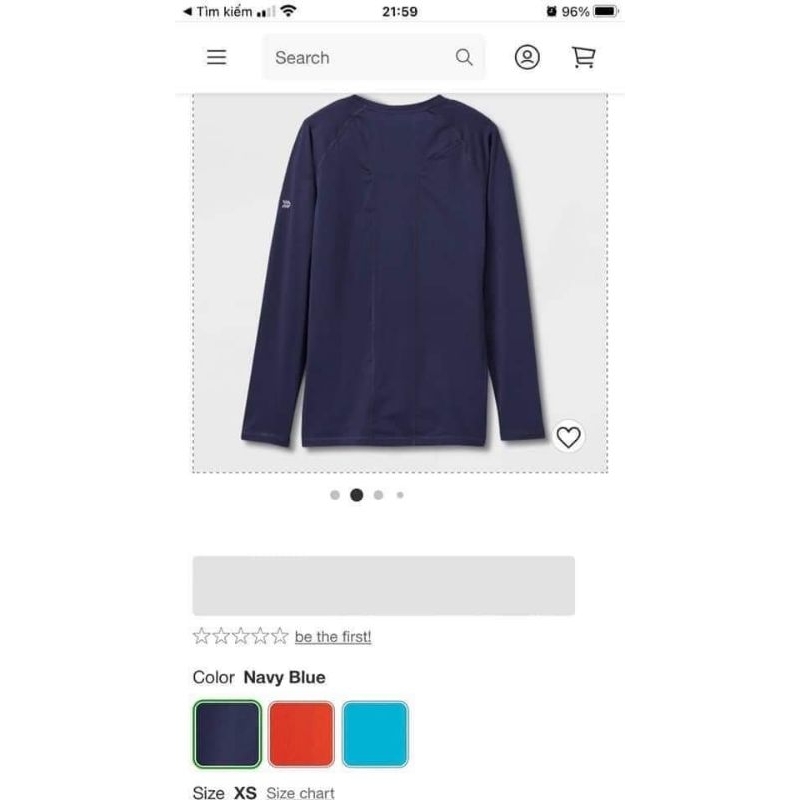800x800 pixels.
Task: Open the "be the first!" review link
Action: pos(333,637)
